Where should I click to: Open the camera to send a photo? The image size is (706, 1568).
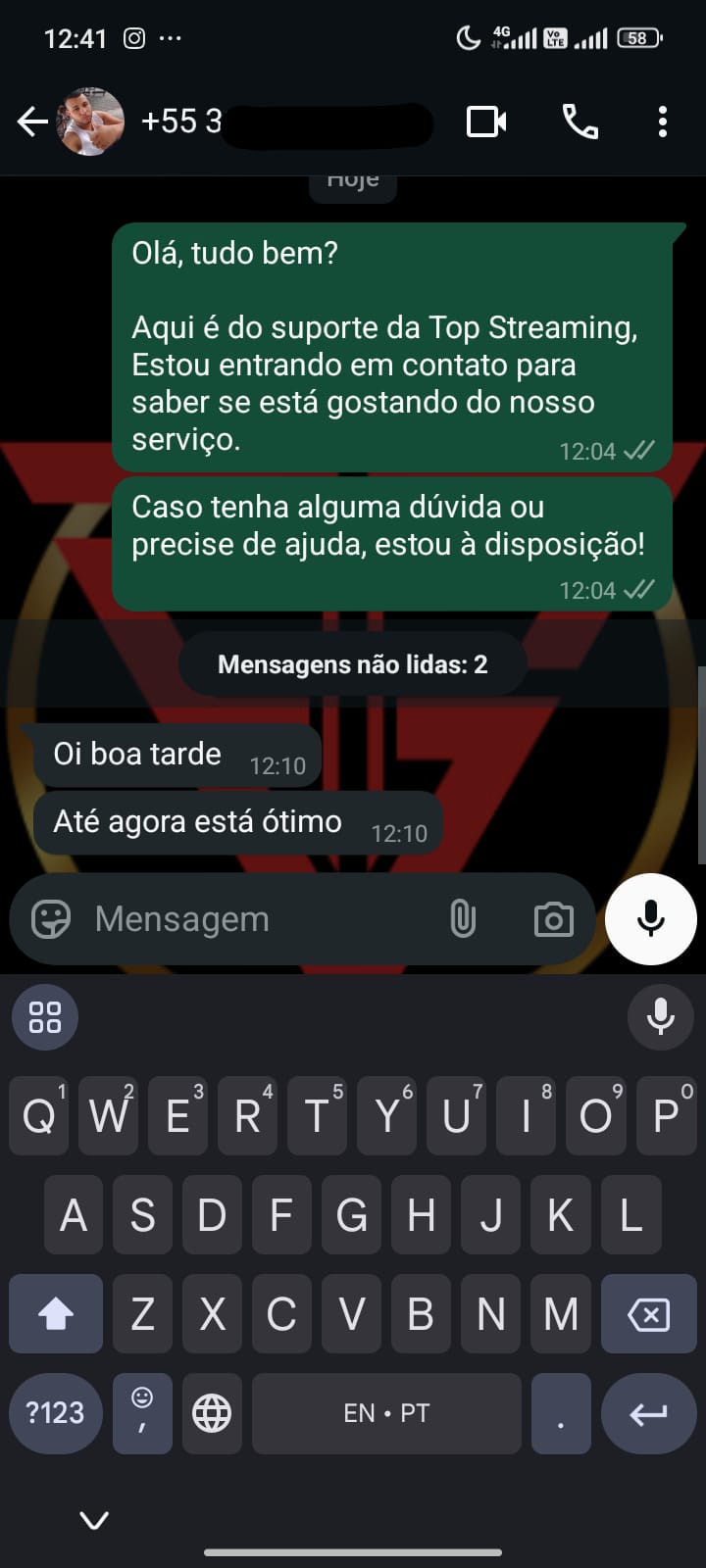click(x=554, y=918)
